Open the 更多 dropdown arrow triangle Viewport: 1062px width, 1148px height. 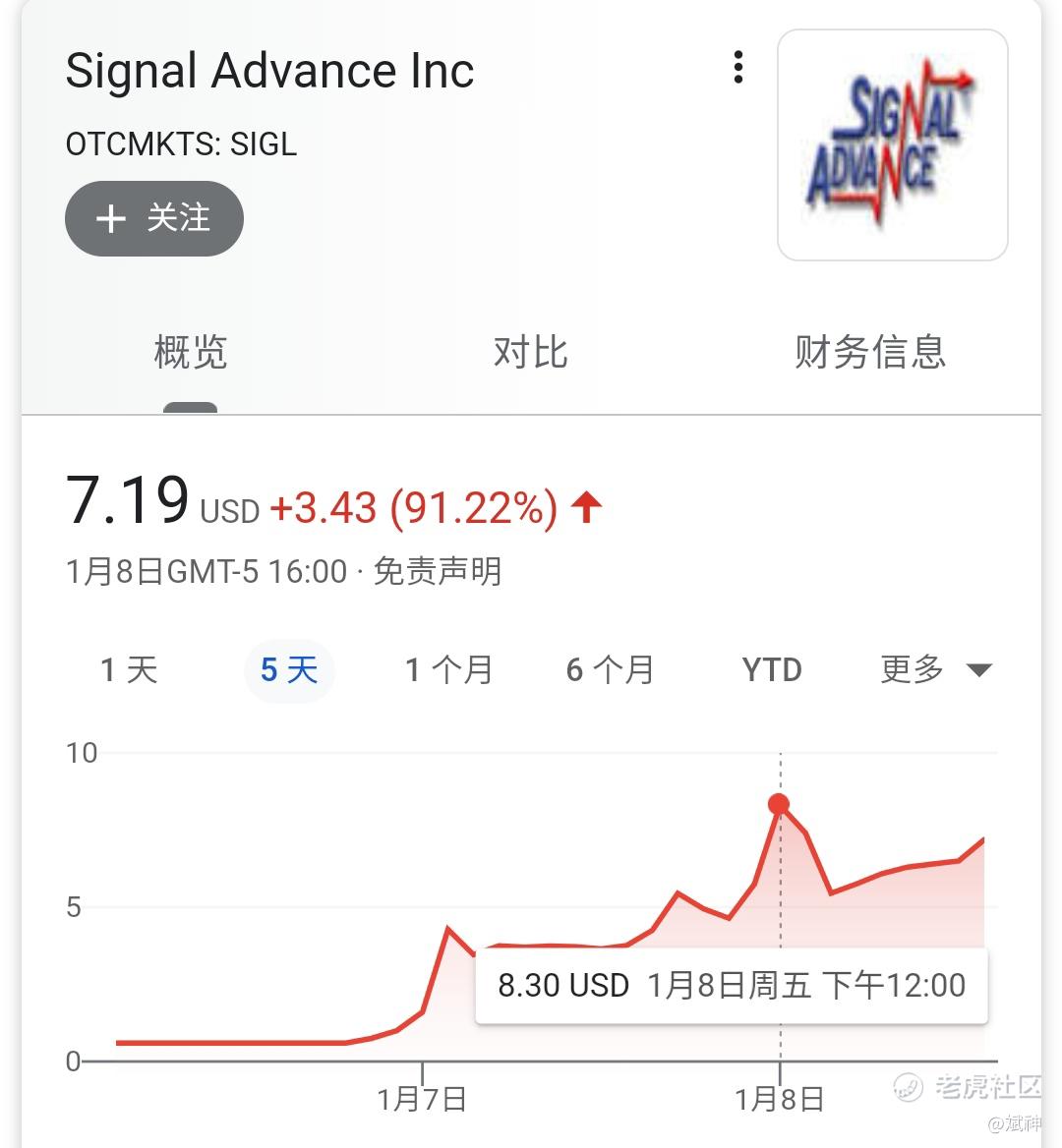978,670
